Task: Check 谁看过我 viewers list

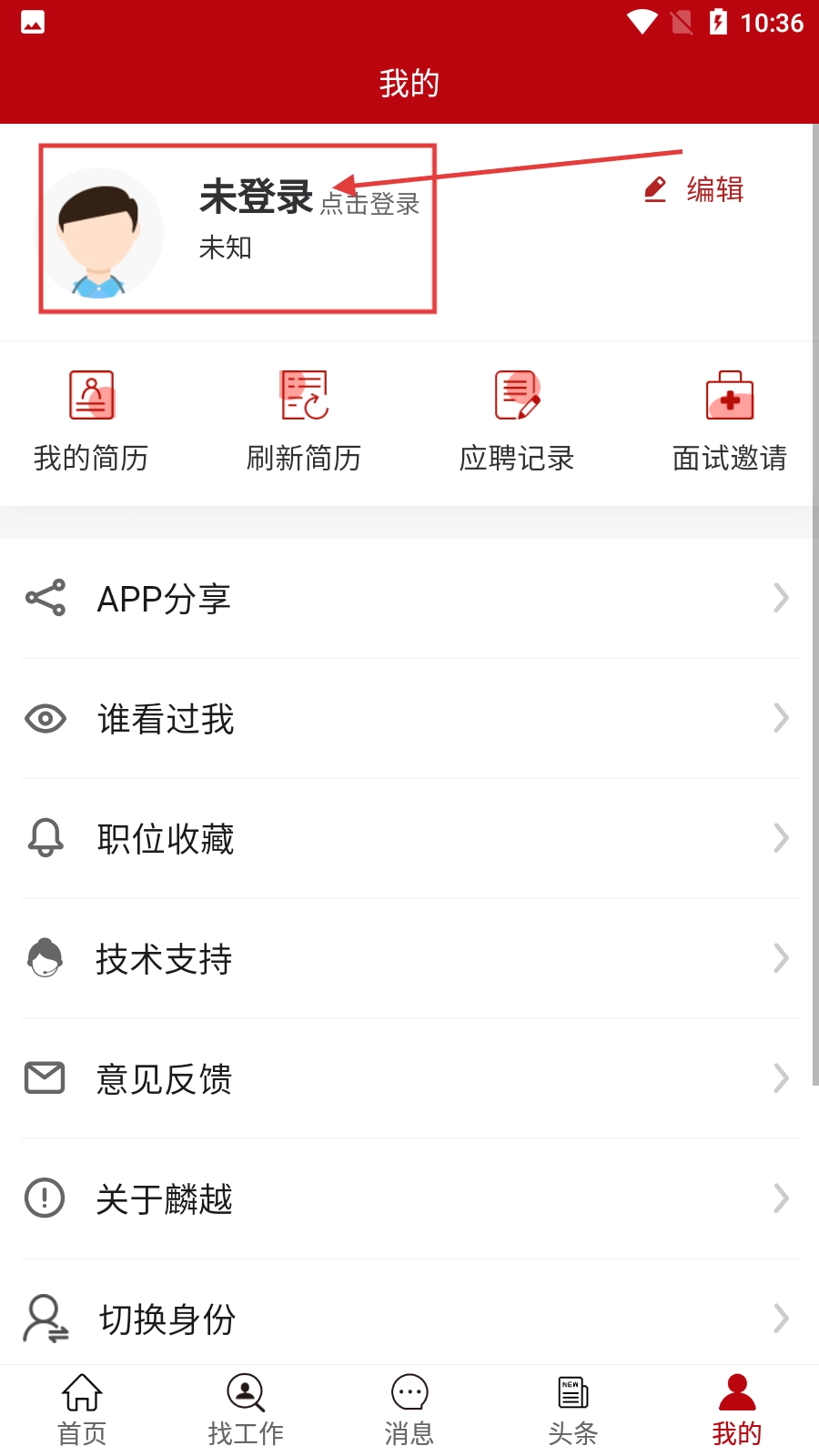Action: click(409, 719)
